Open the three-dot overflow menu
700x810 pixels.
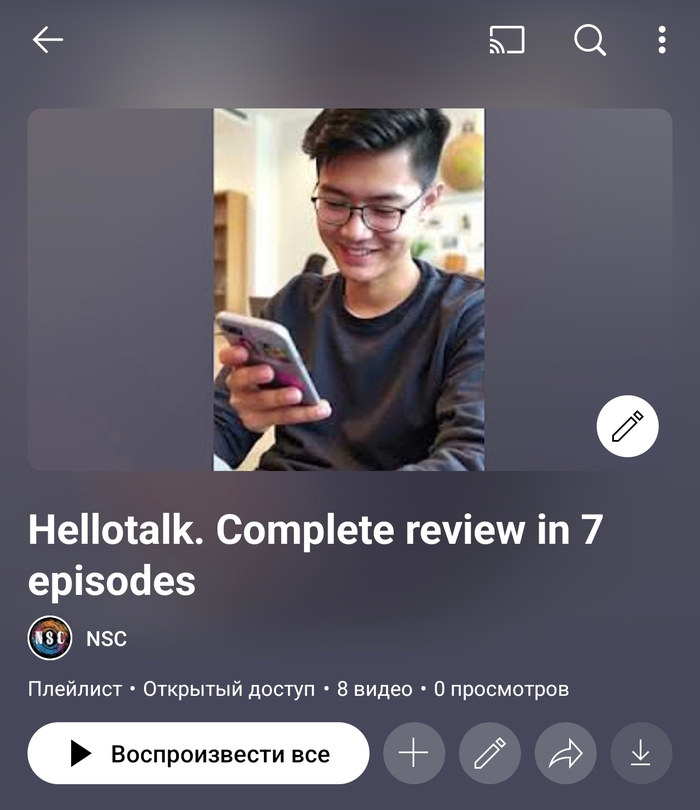point(662,40)
